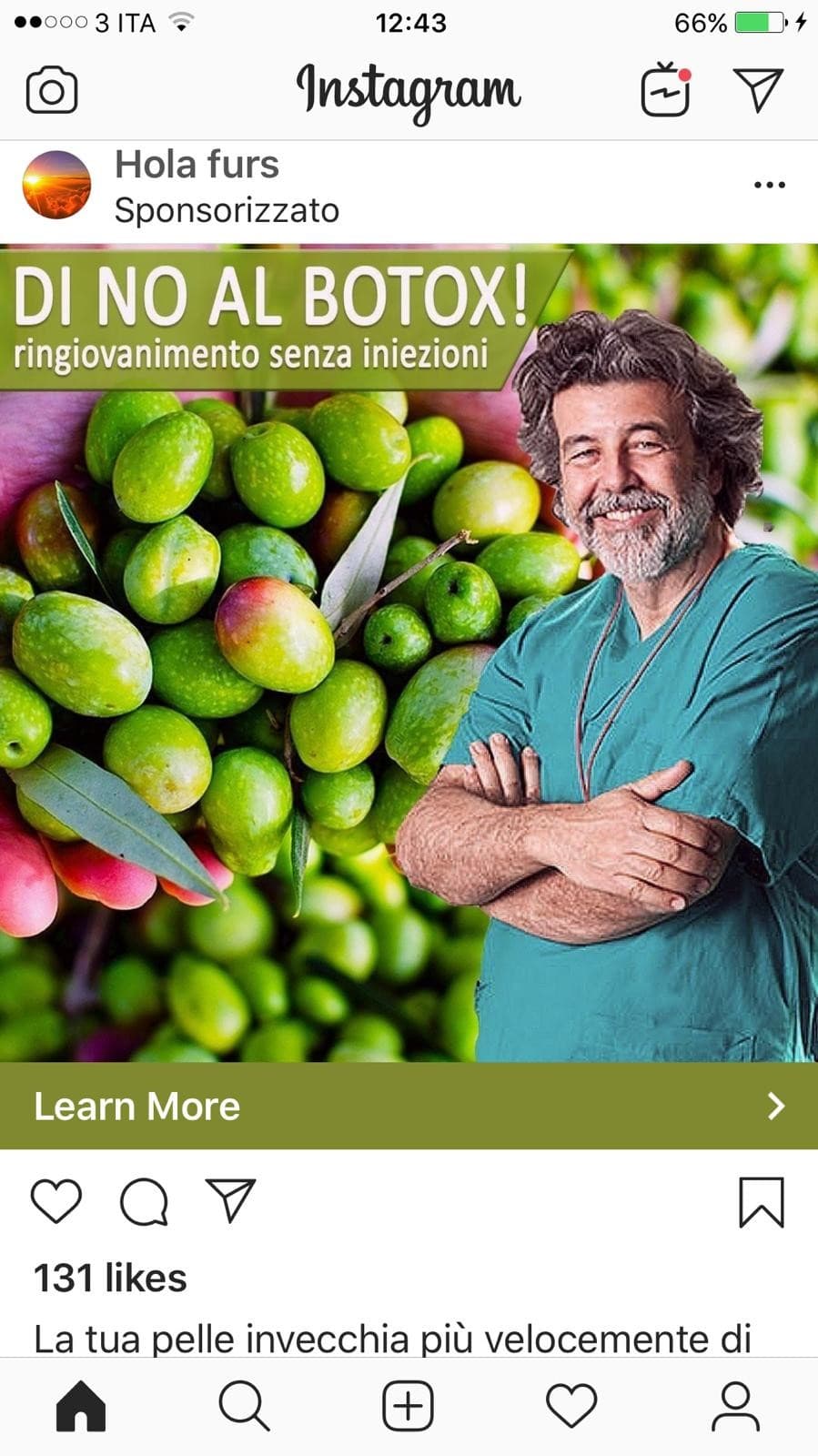Image resolution: width=818 pixels, height=1456 pixels.
Task: Open the Hola furs account name
Action: click(197, 165)
